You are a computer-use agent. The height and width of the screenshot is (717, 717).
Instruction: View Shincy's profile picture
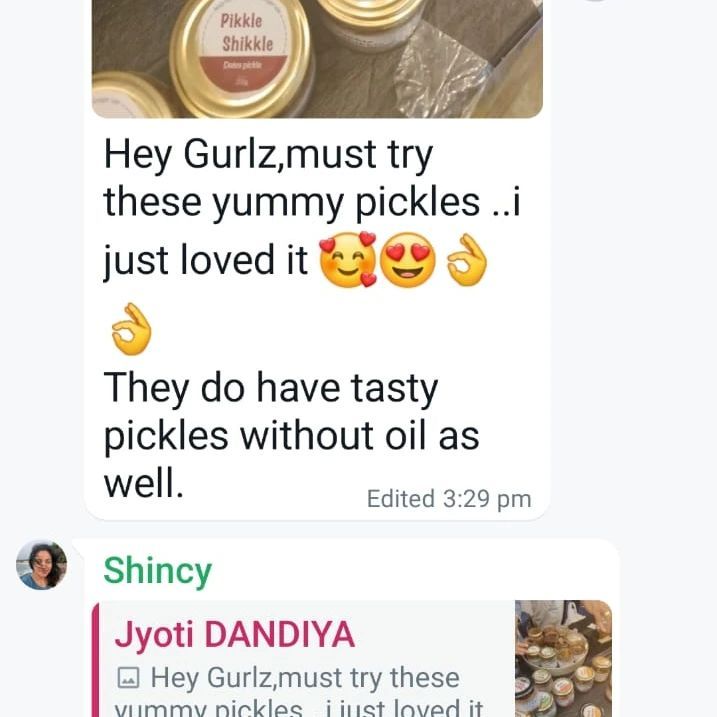point(42,566)
